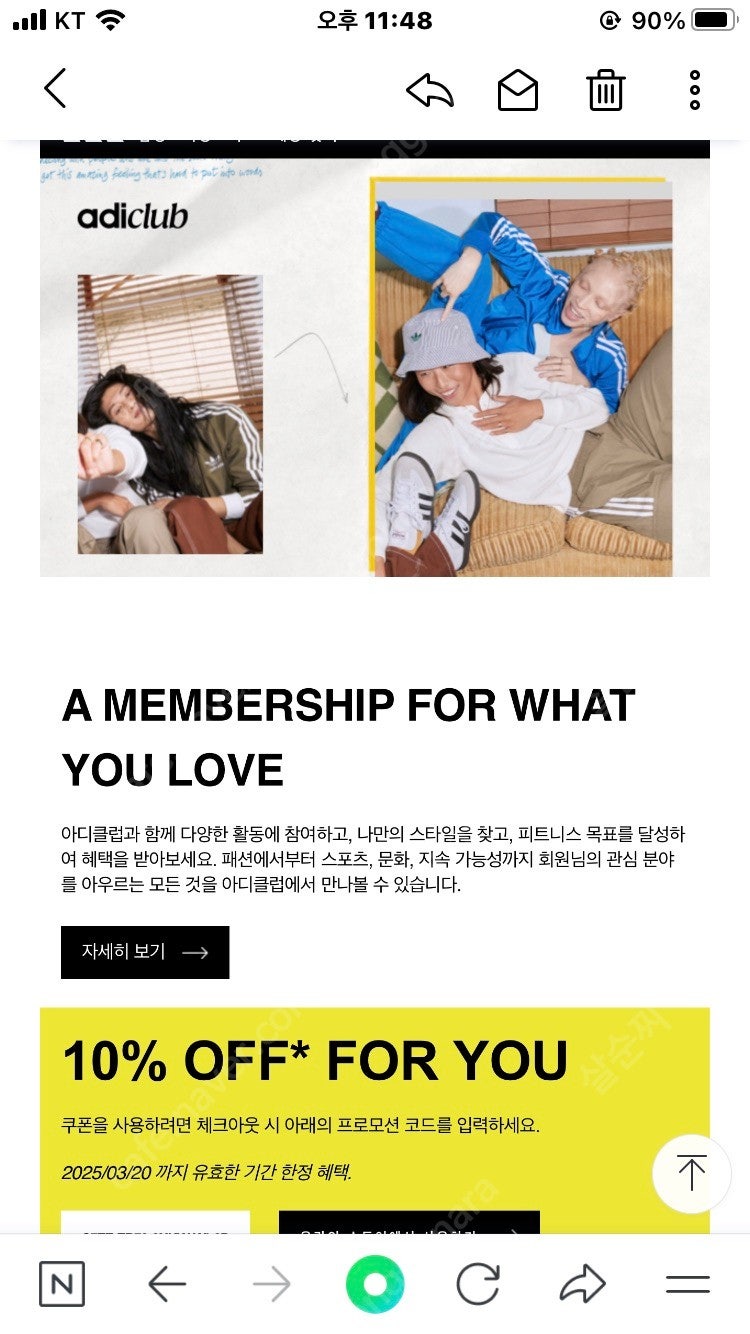
Task: Mark the email with the envelope icon
Action: (x=518, y=91)
